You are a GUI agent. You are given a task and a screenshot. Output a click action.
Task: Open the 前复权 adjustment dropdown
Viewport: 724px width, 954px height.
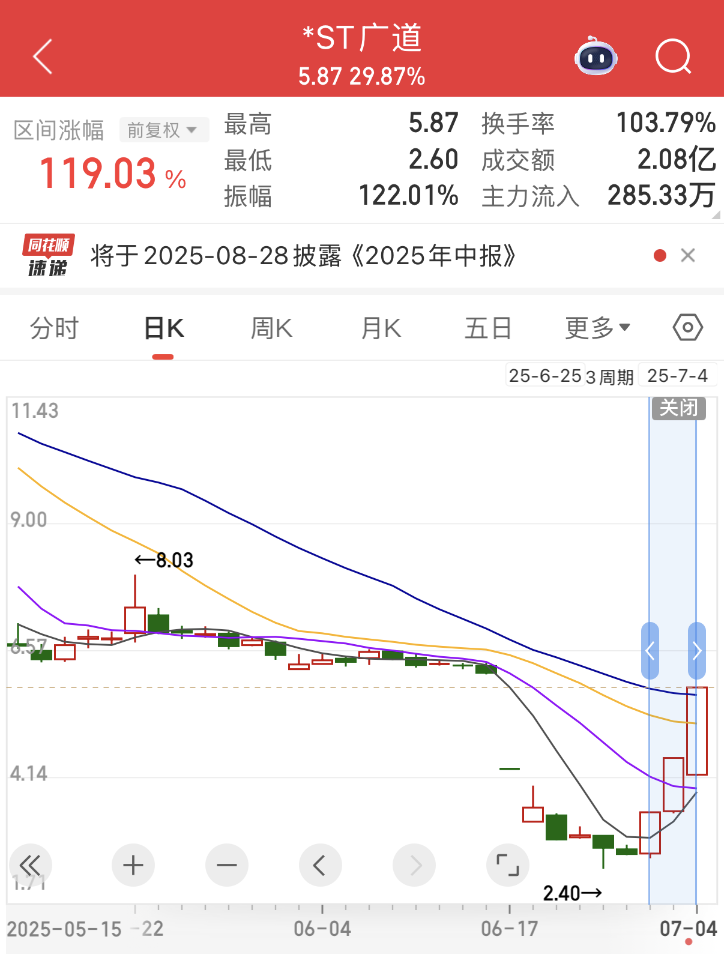[x=165, y=129]
